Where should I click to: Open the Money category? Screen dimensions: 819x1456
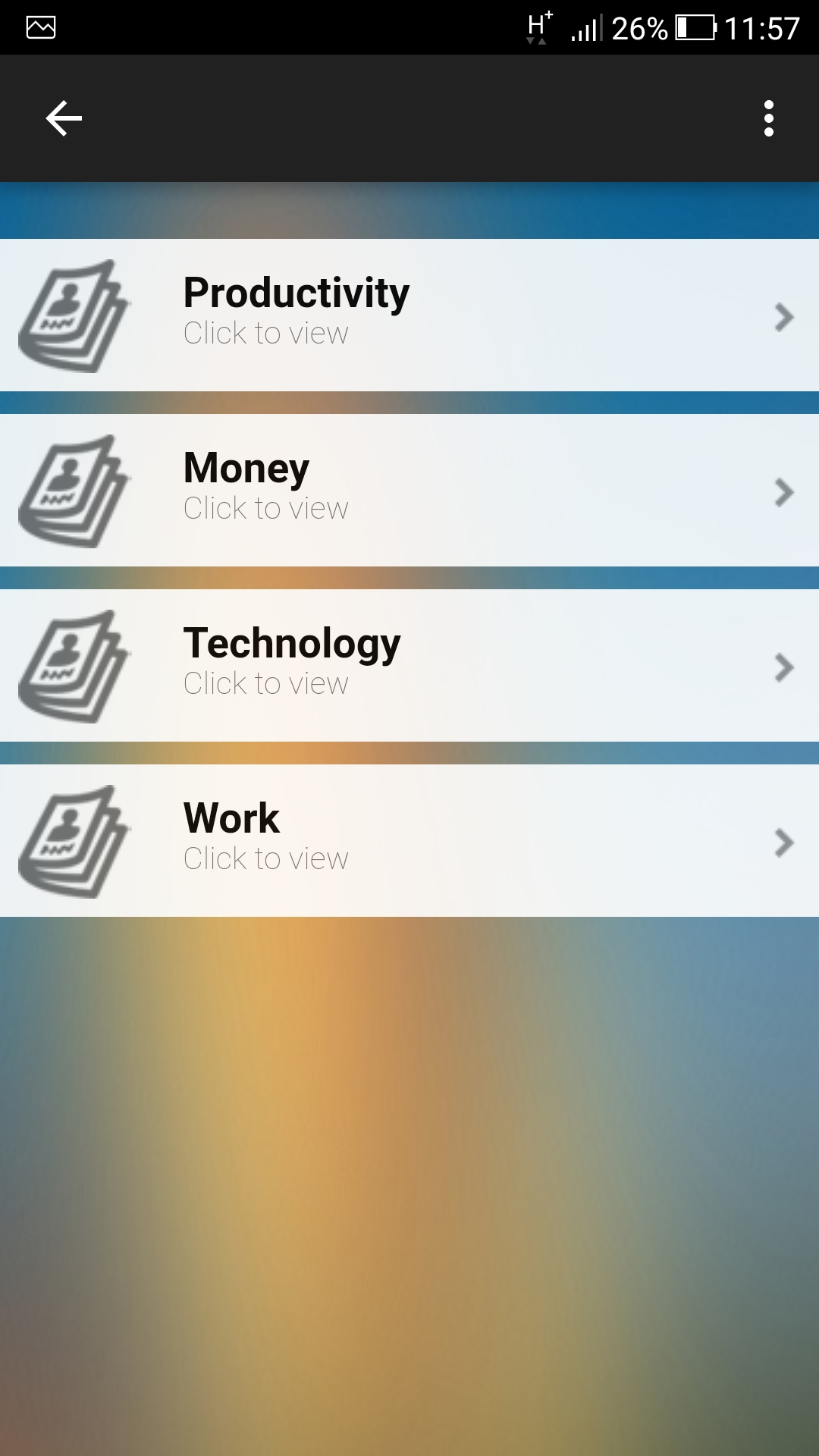coord(246,469)
